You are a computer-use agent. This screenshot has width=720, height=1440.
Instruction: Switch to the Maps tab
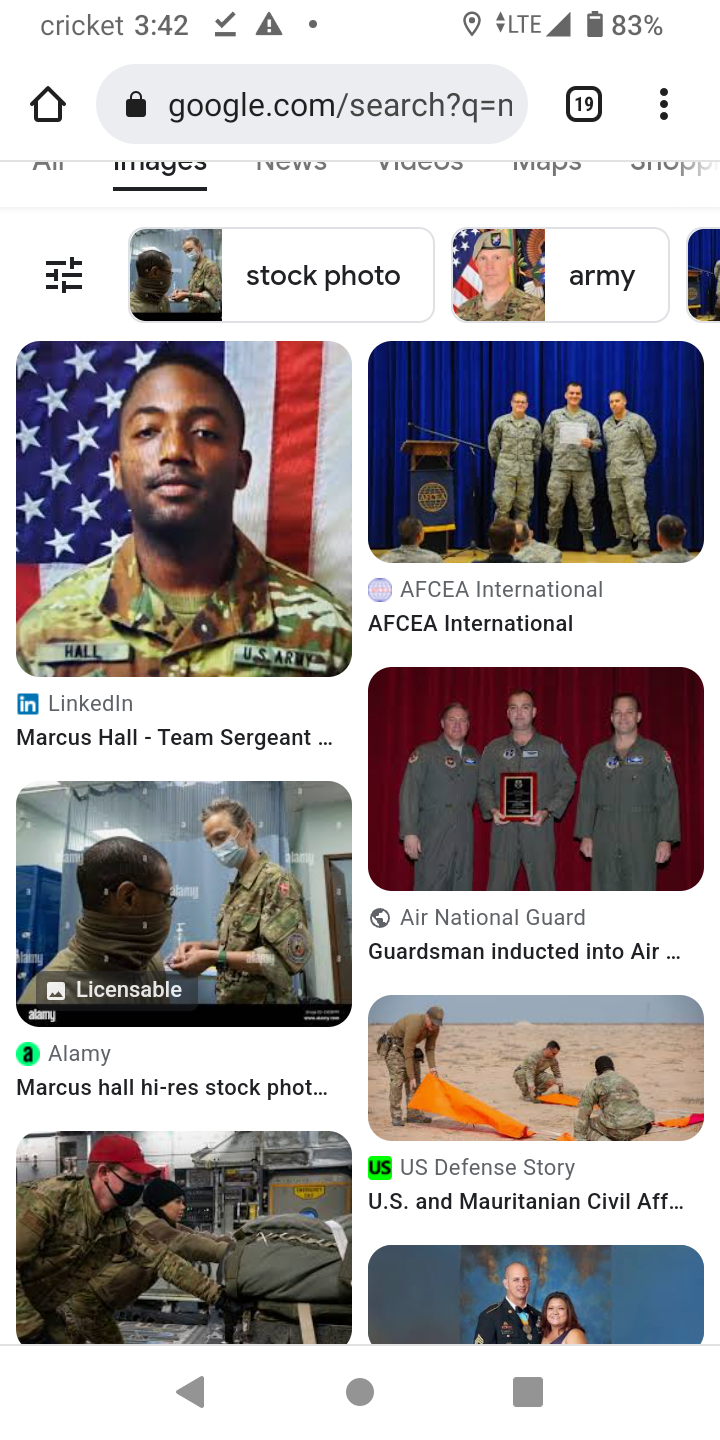coord(547,166)
